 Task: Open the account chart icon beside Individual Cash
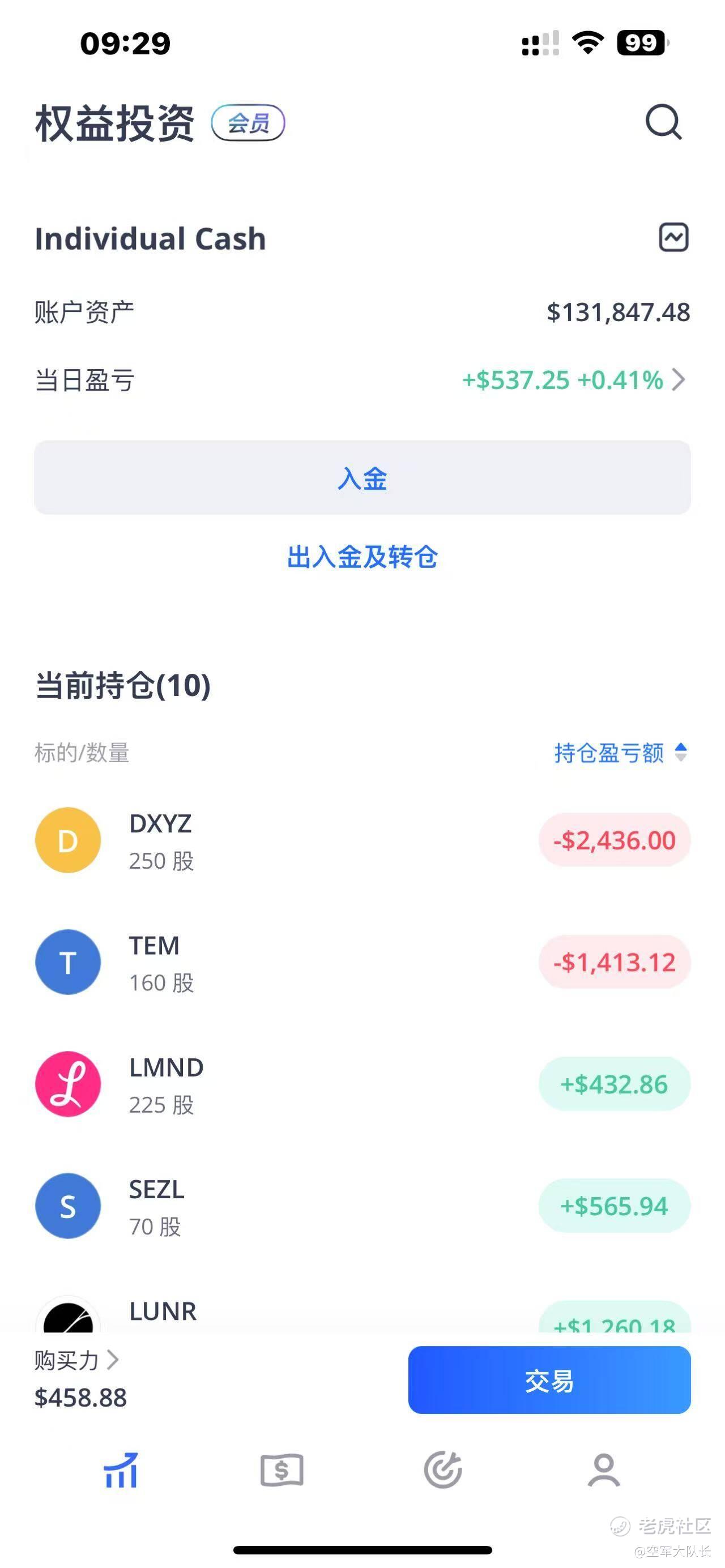(x=674, y=237)
